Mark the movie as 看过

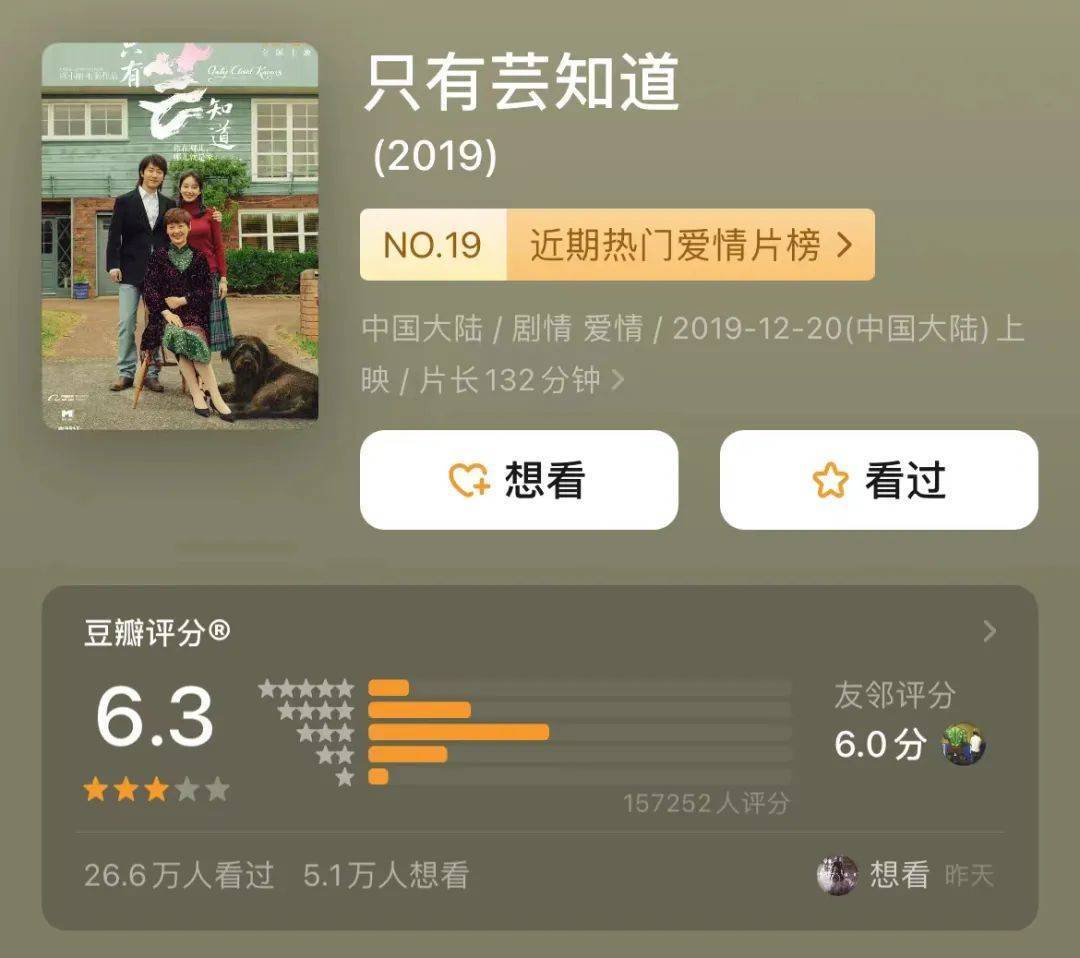[878, 480]
